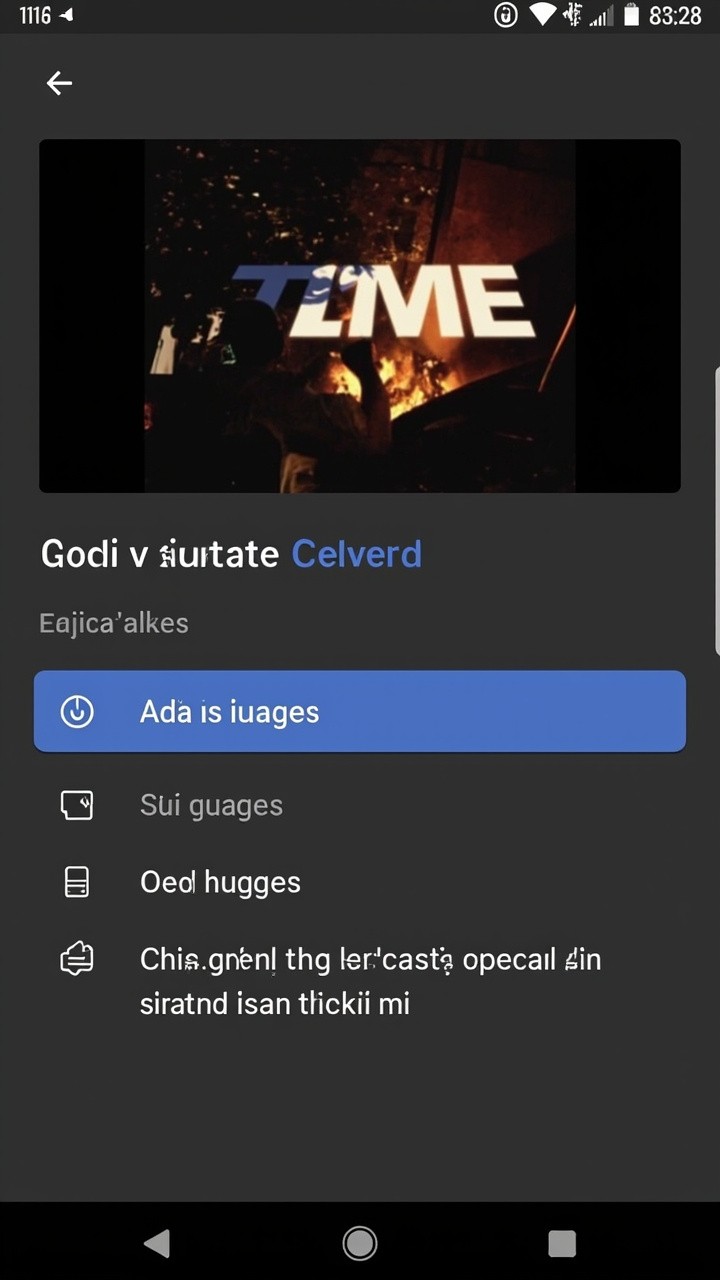The width and height of the screenshot is (720, 1280).
Task: Open recent apps from navigation bar
Action: coord(562,1243)
